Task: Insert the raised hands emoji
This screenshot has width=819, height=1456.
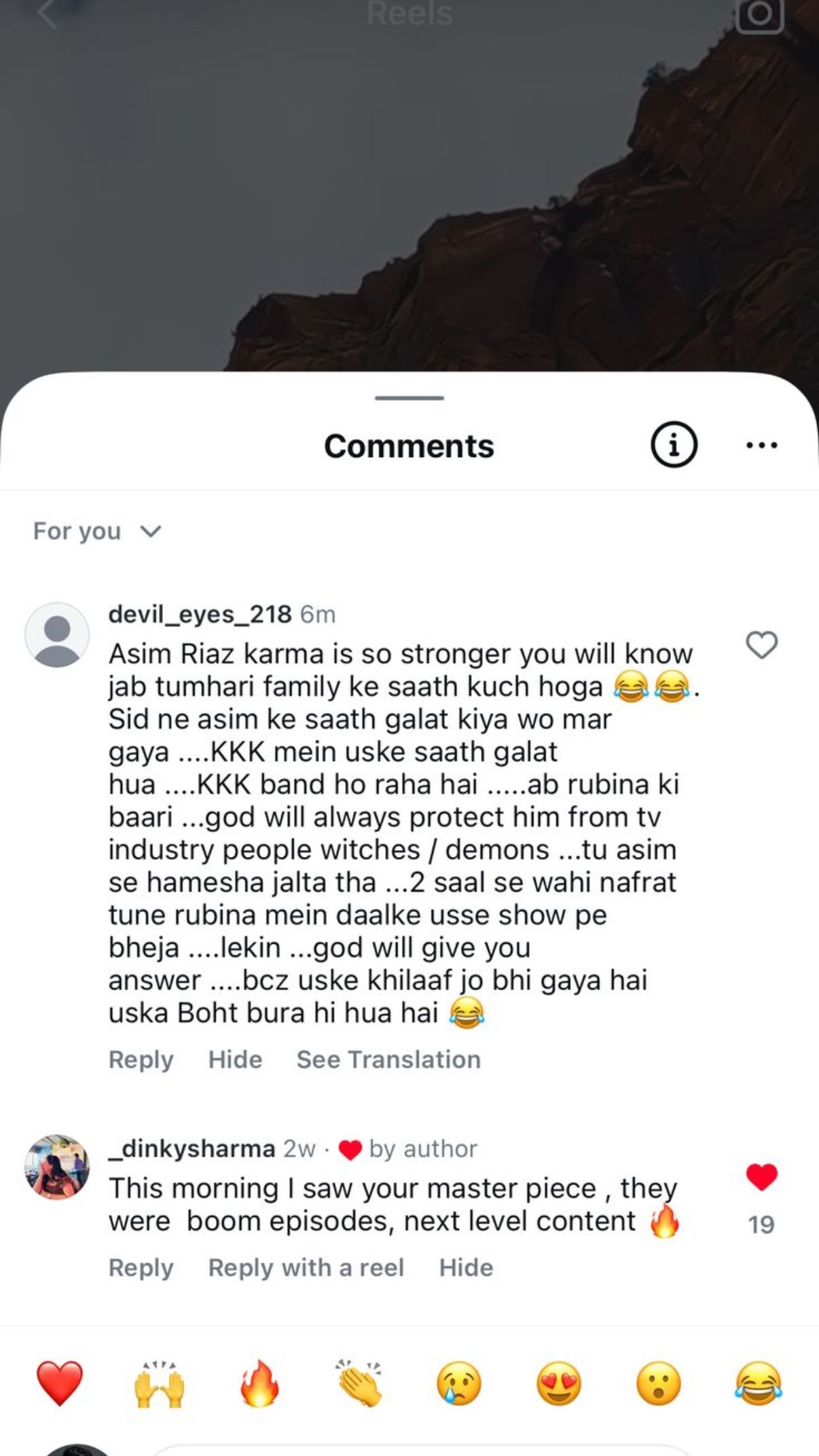Action: (160, 1383)
